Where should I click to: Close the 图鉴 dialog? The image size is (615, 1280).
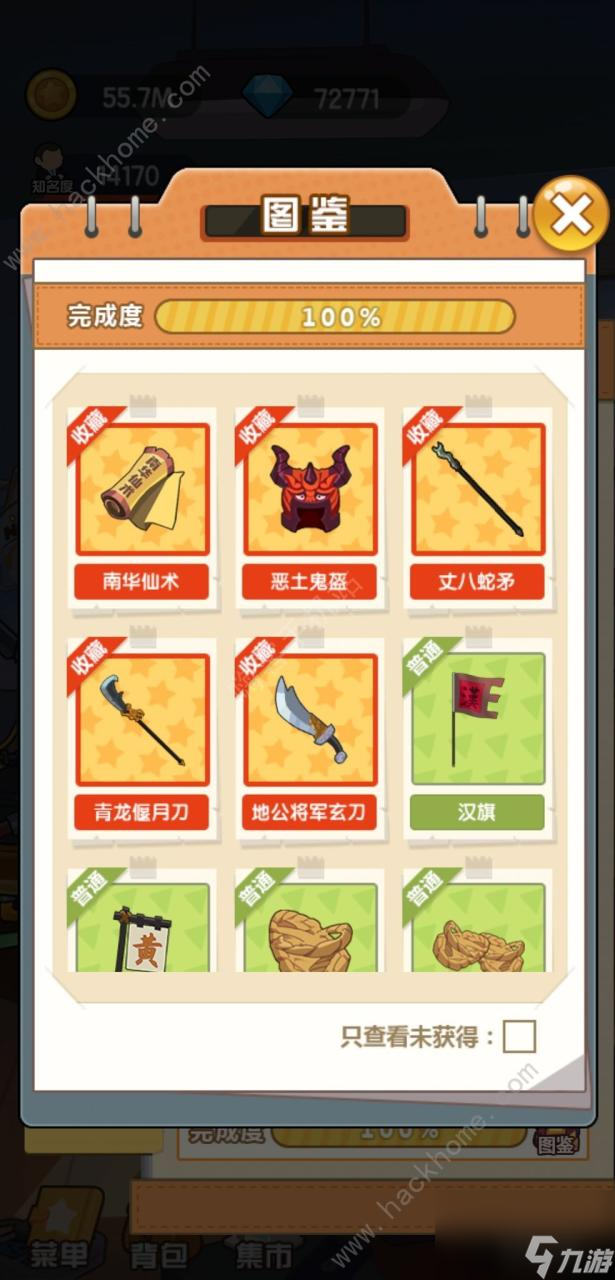click(x=572, y=214)
